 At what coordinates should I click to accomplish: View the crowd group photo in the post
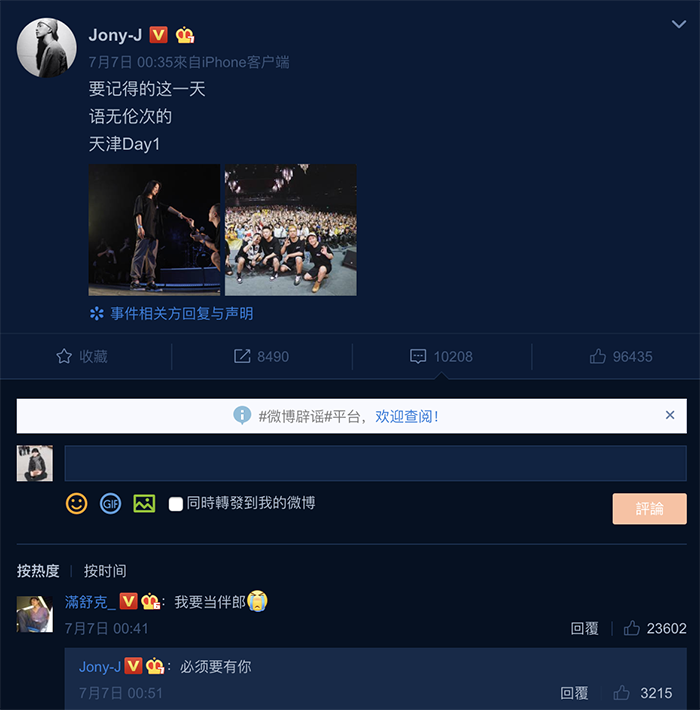[x=291, y=230]
